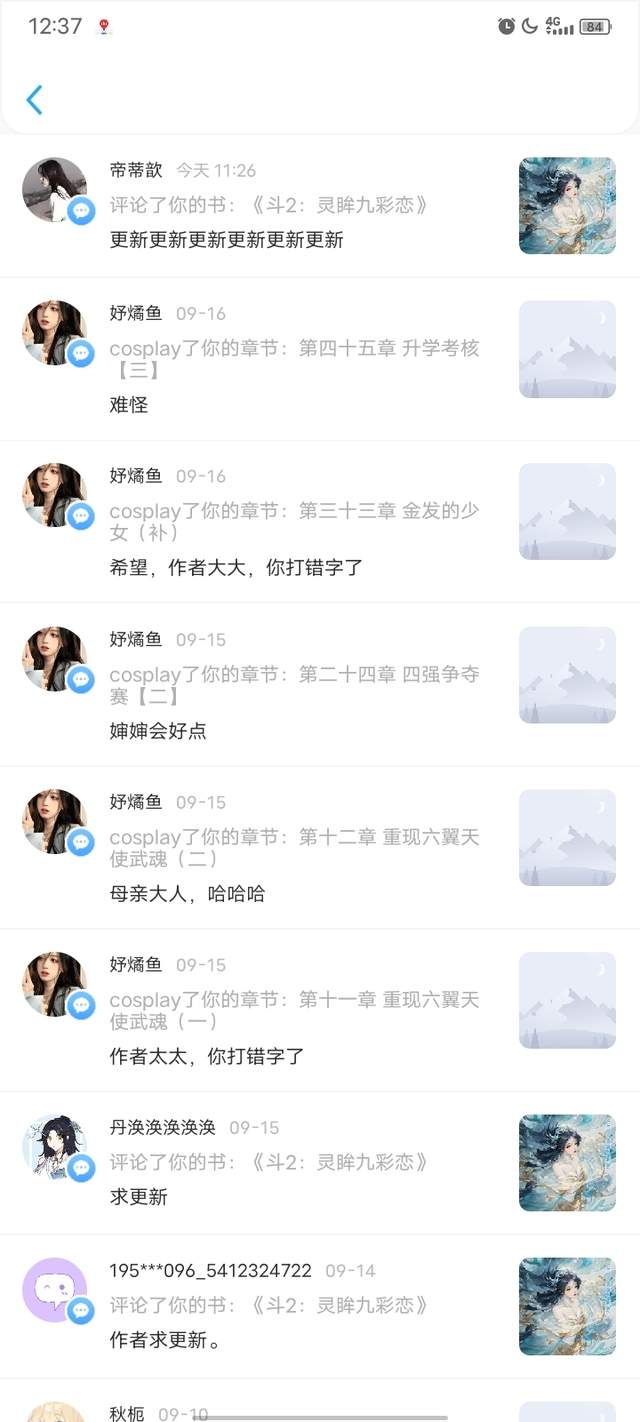
Task: Open book cover beside 帝蒂歆's comment
Action: [x=567, y=205]
